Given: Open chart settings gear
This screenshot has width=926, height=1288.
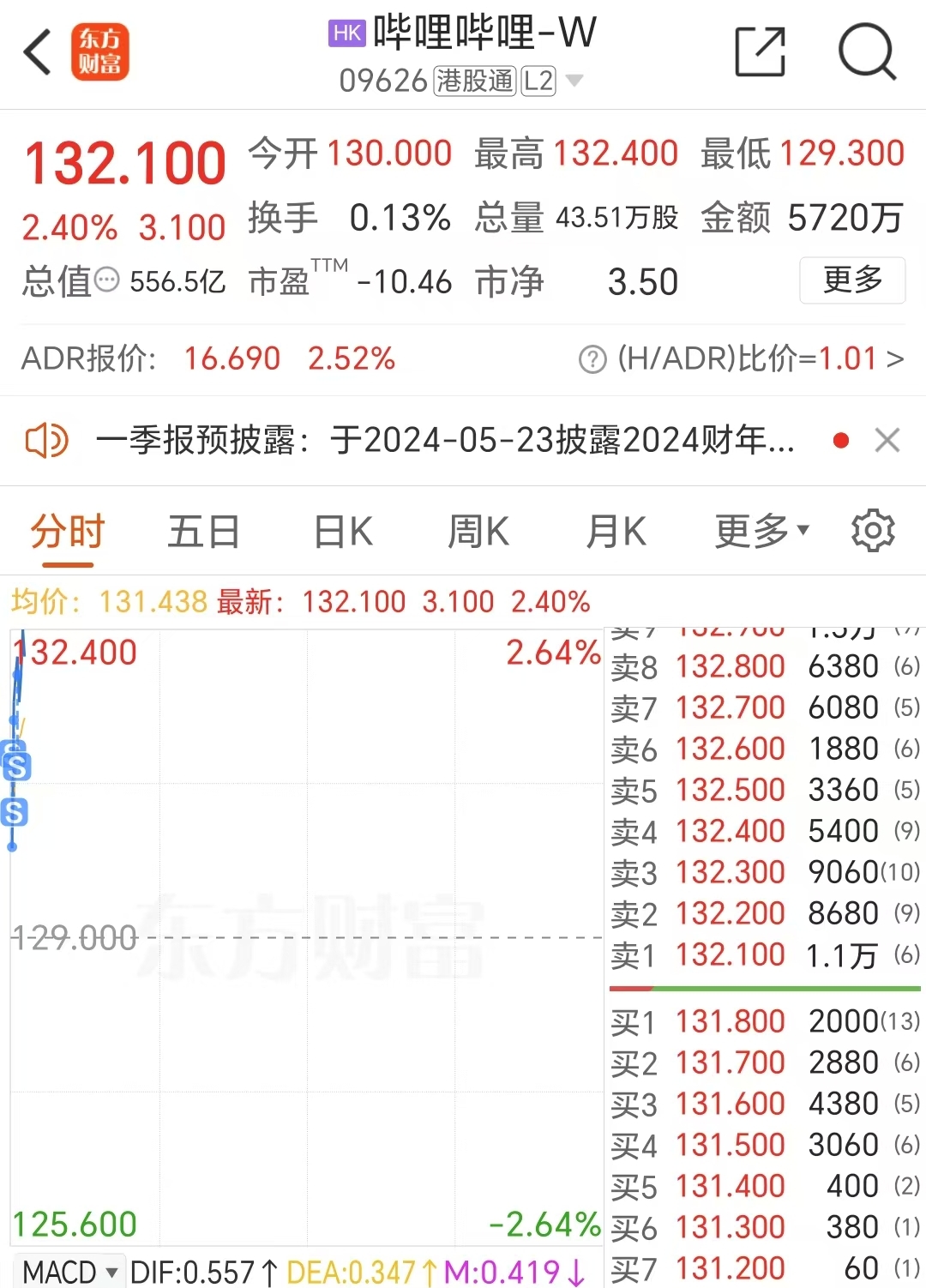Looking at the screenshot, I should click(x=873, y=531).
